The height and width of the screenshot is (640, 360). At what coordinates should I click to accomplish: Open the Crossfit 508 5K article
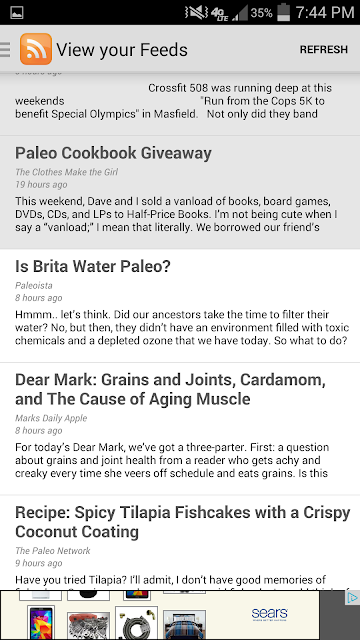coord(180,104)
